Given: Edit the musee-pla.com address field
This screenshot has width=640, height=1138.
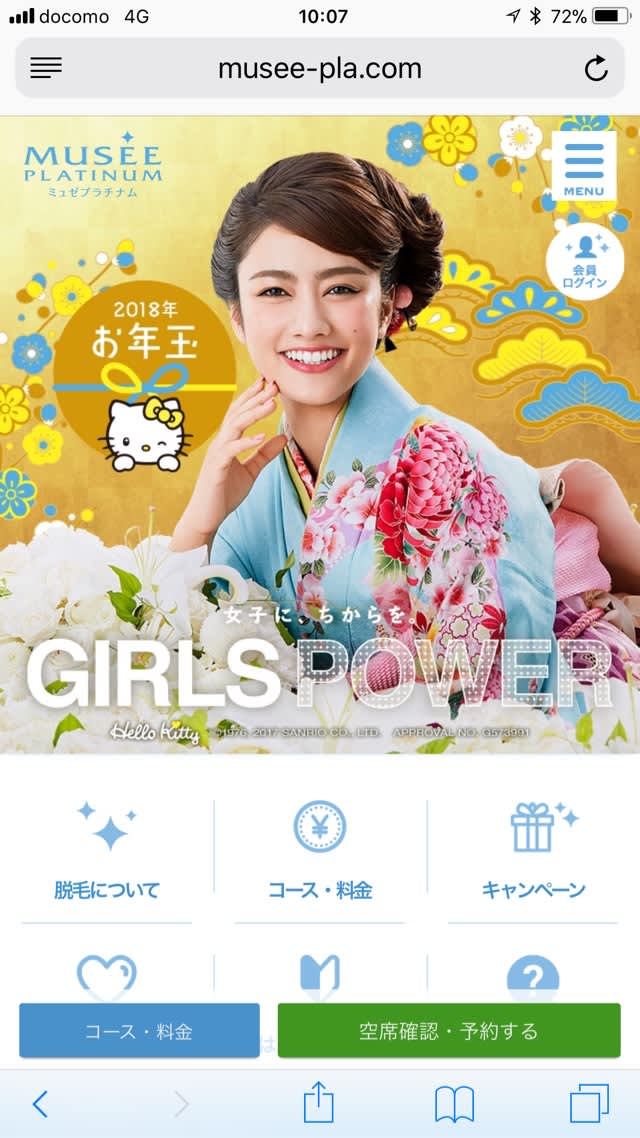Looking at the screenshot, I should [320, 68].
